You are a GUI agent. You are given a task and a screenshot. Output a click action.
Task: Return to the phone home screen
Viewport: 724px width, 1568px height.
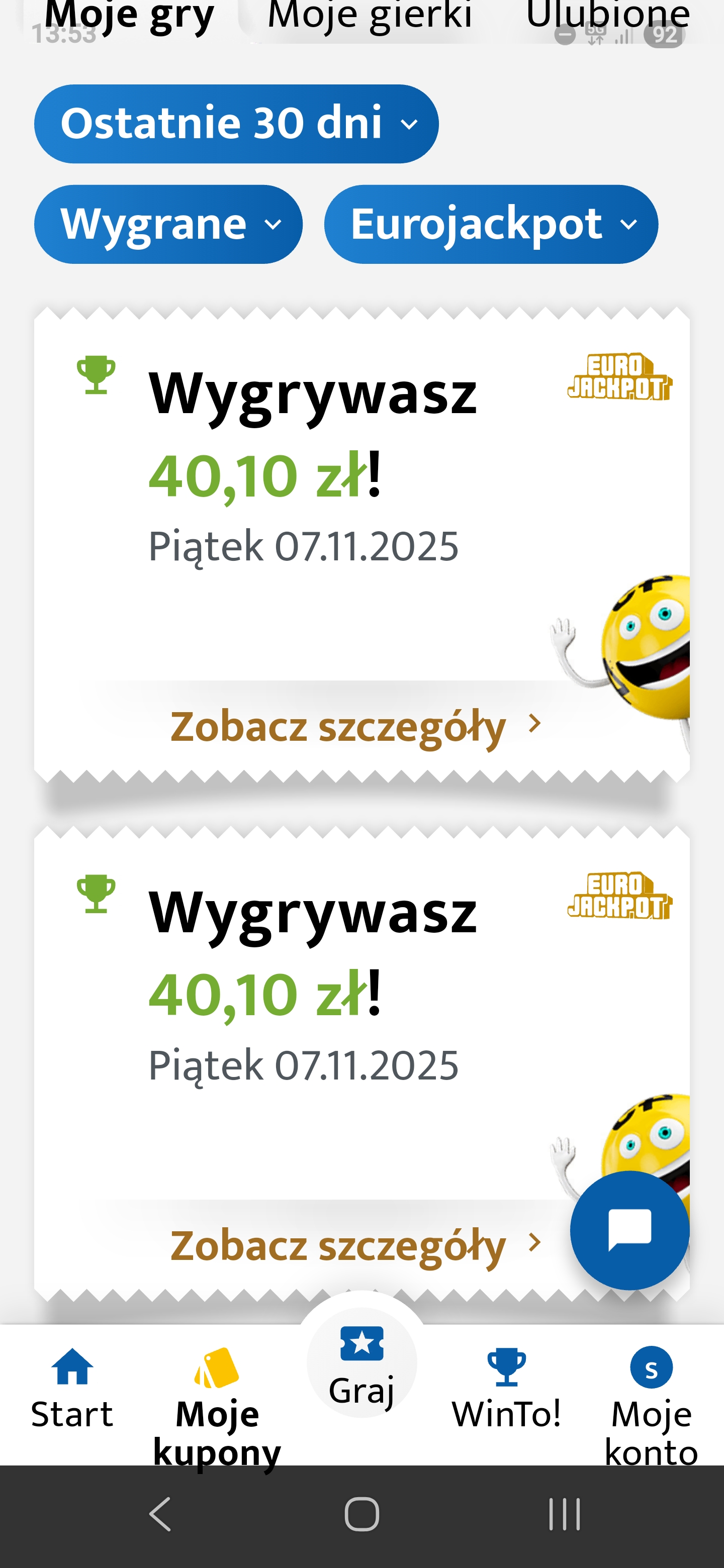click(x=361, y=1514)
